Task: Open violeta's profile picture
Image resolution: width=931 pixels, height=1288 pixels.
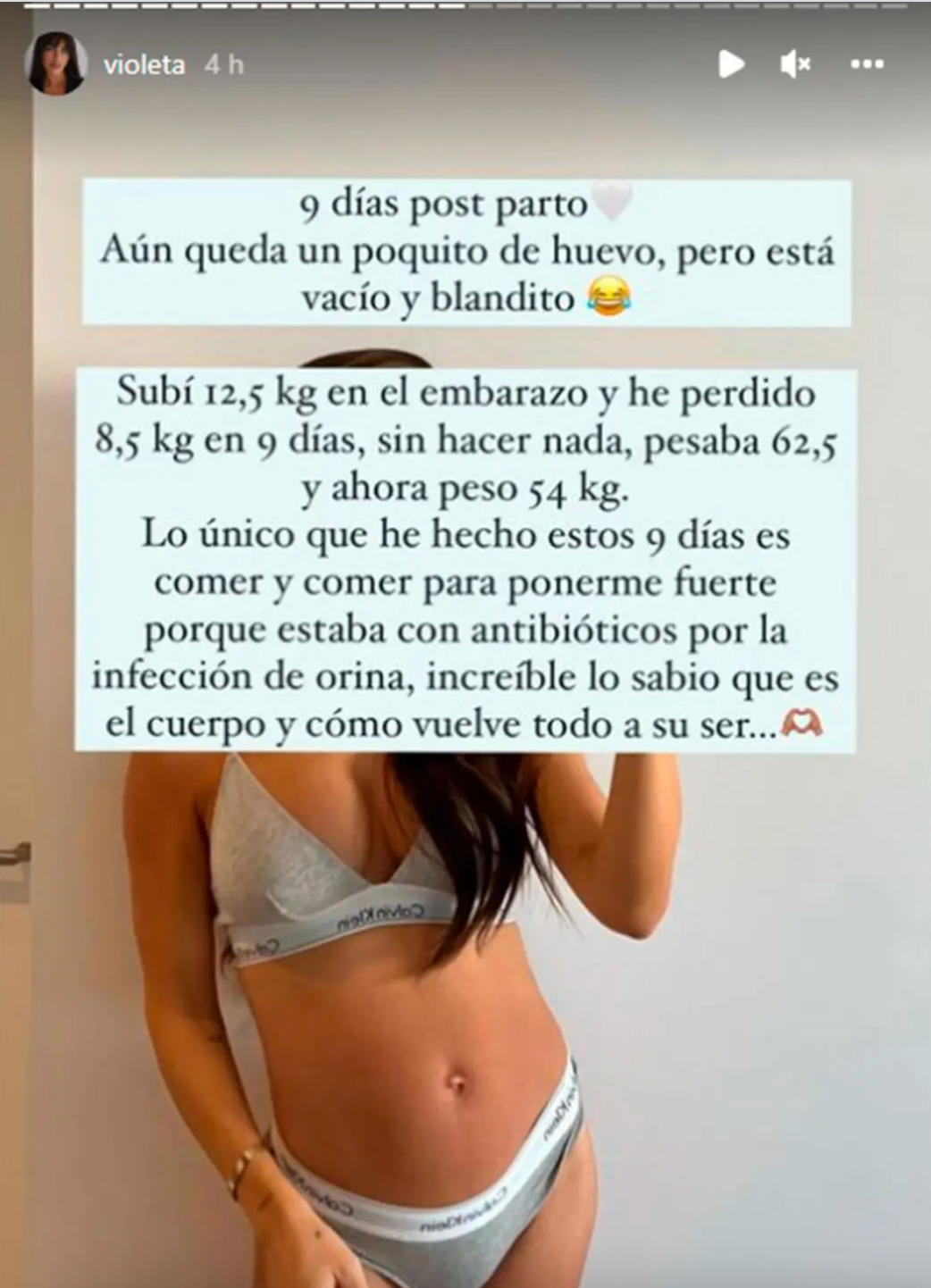Action: pyautogui.click(x=57, y=65)
